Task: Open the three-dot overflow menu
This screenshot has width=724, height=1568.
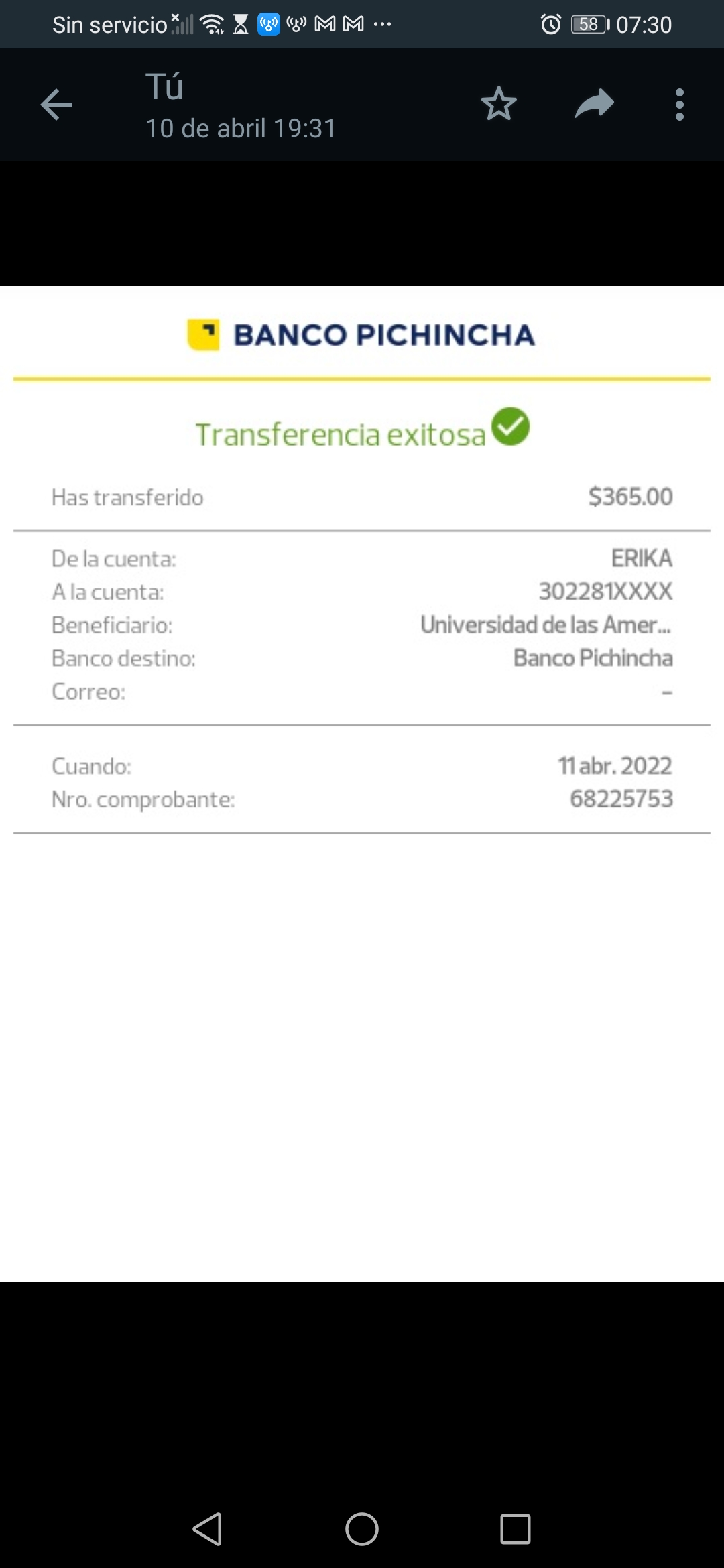Action: click(x=679, y=105)
